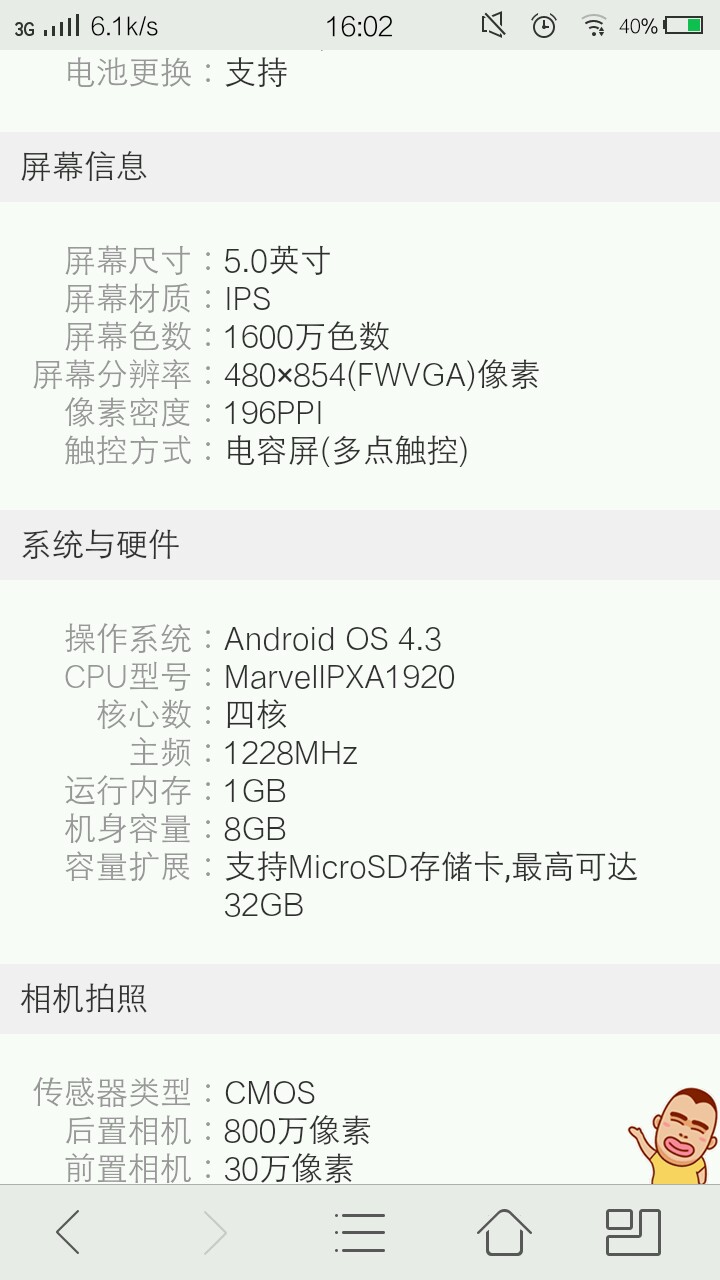The width and height of the screenshot is (720, 1280).
Task: Go back to the previous page
Action: pyautogui.click(x=68, y=1232)
